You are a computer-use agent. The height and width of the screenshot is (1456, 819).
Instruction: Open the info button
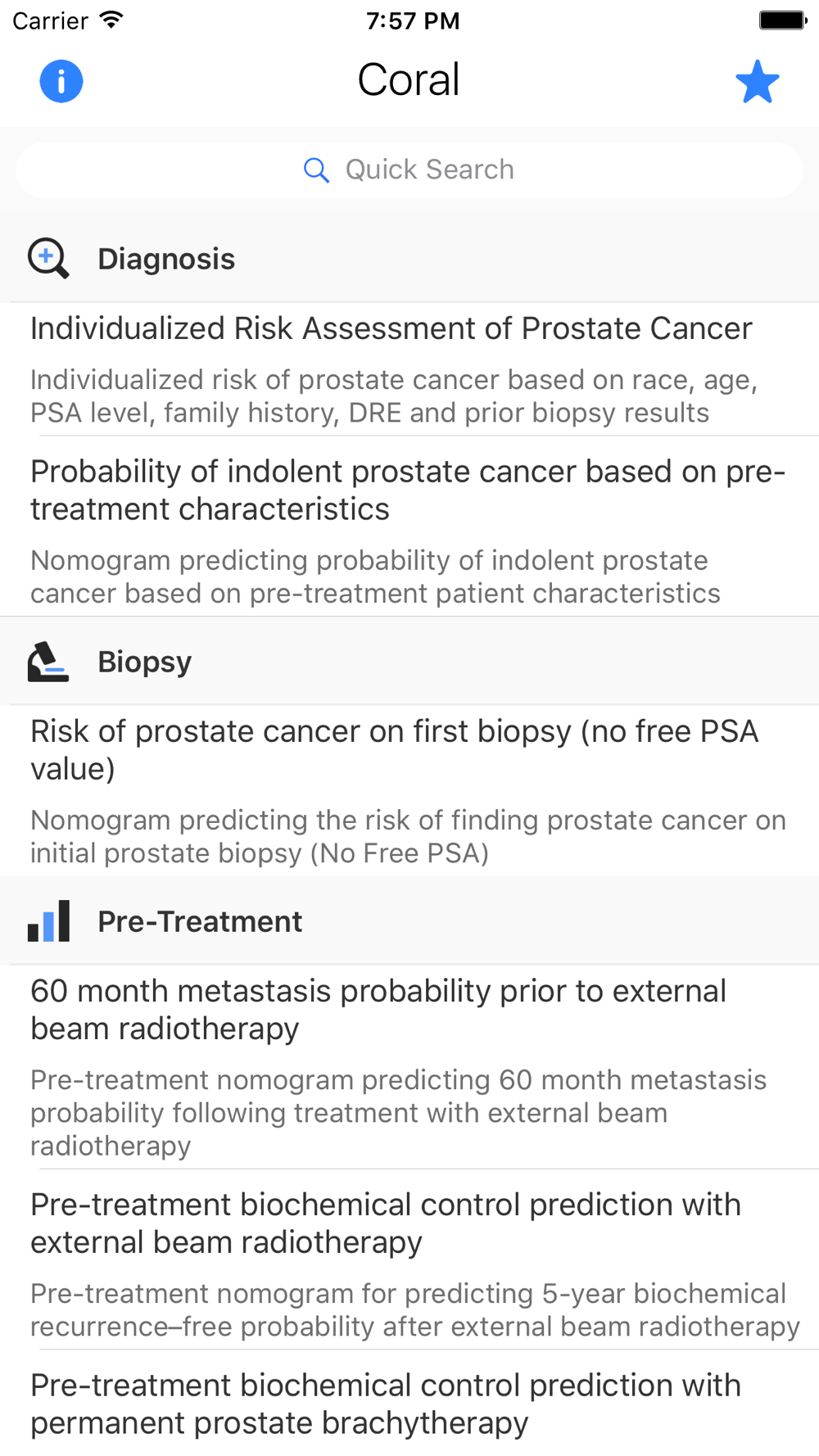pos(61,81)
